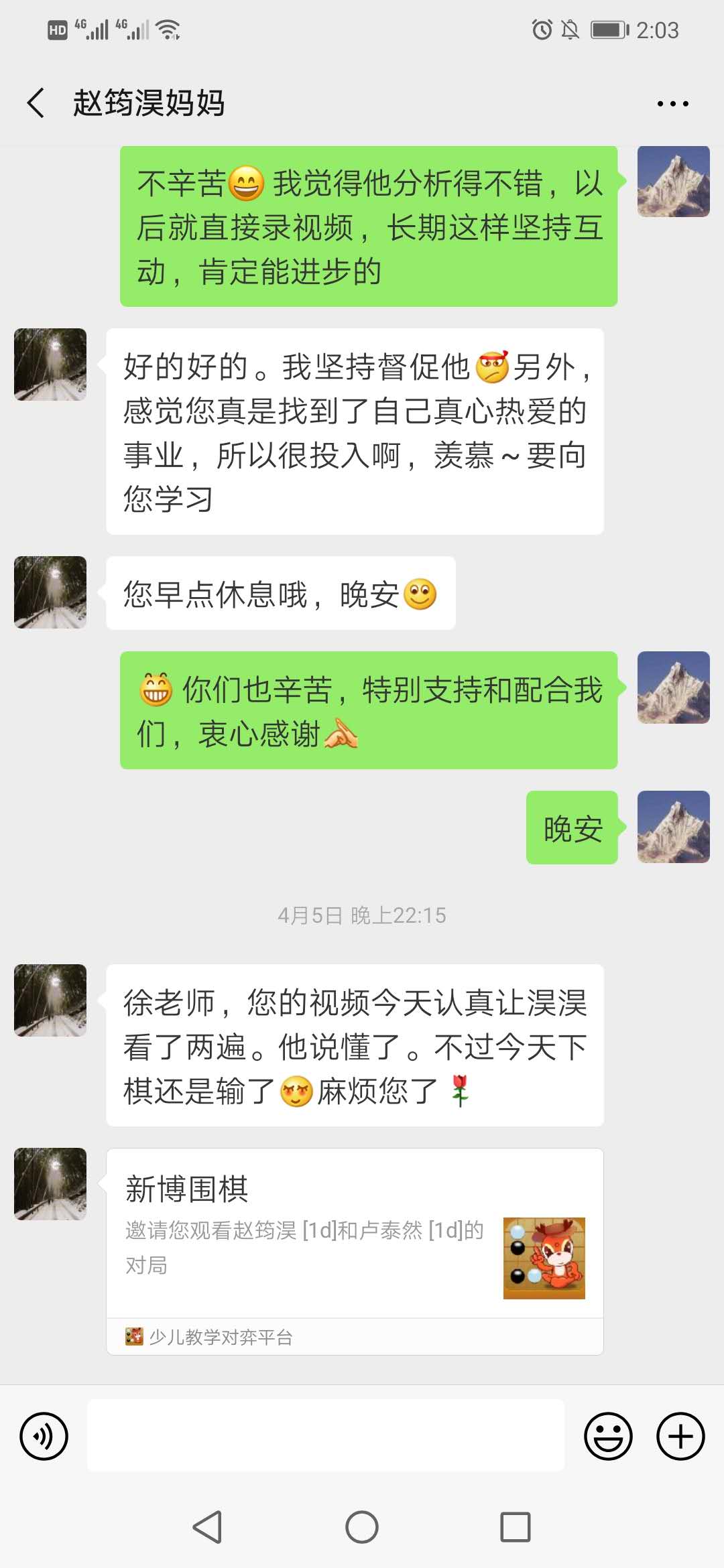Open contact's avatar beside 晚安 greeting message
The image size is (724, 1568).
50,592
